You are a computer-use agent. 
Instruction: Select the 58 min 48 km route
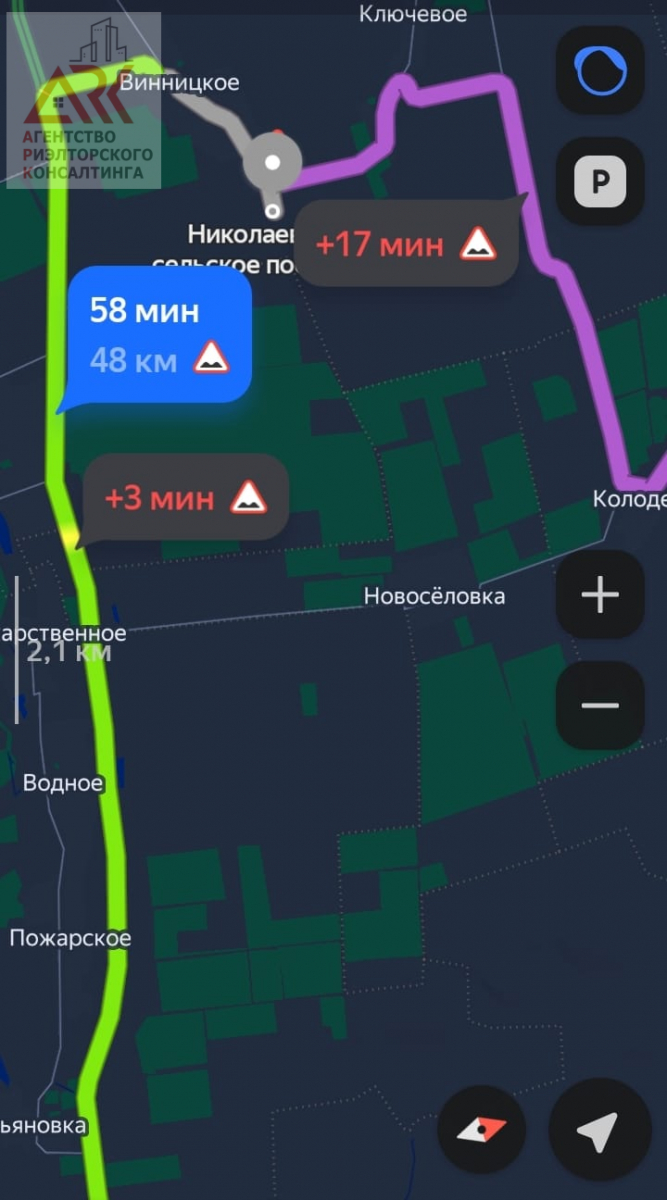(158, 335)
